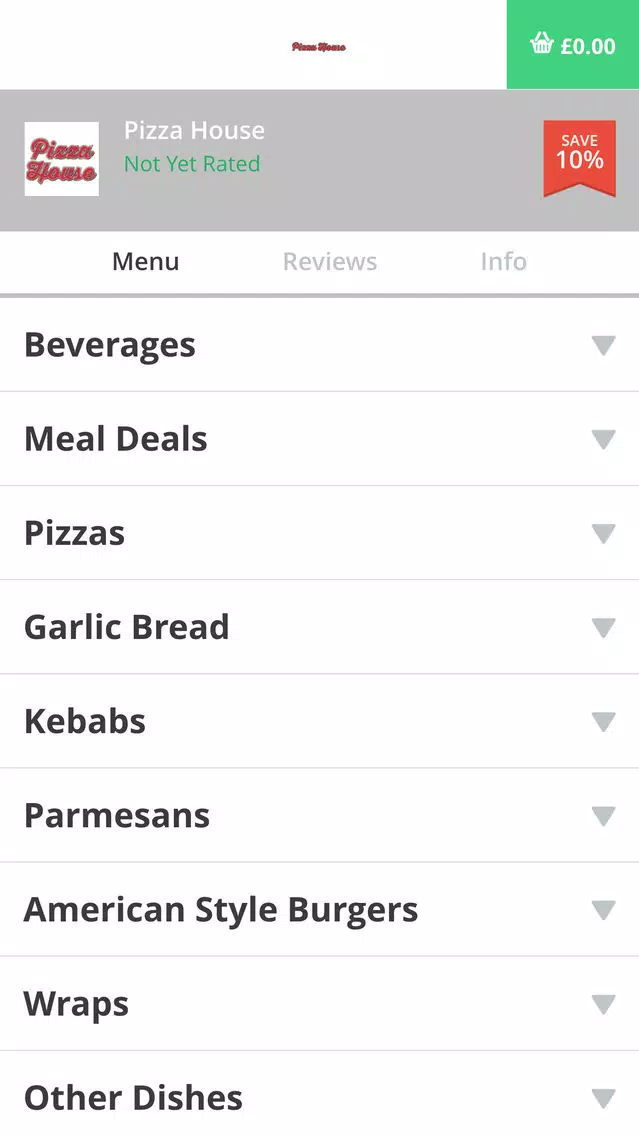Viewport: 639px width, 1136px height.
Task: Expand the Other Dishes section
Action: pos(320,1094)
